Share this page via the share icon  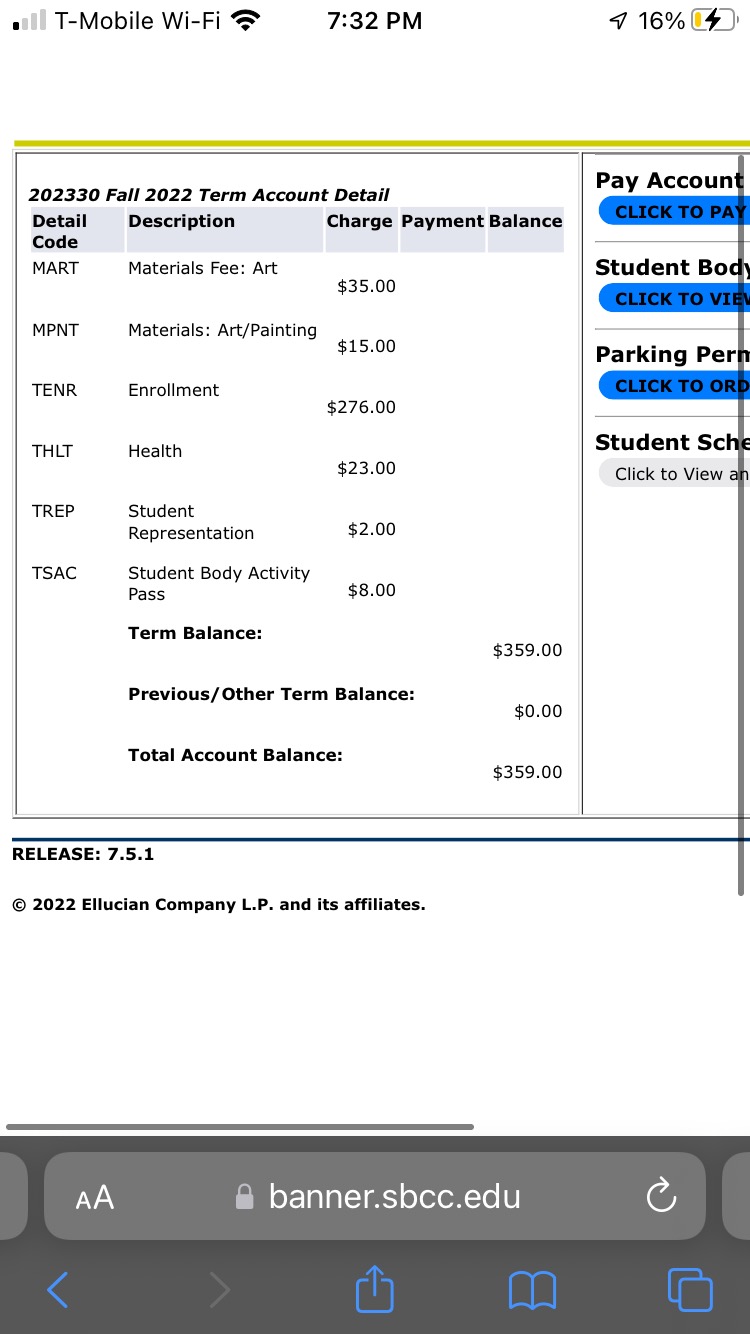click(375, 1288)
